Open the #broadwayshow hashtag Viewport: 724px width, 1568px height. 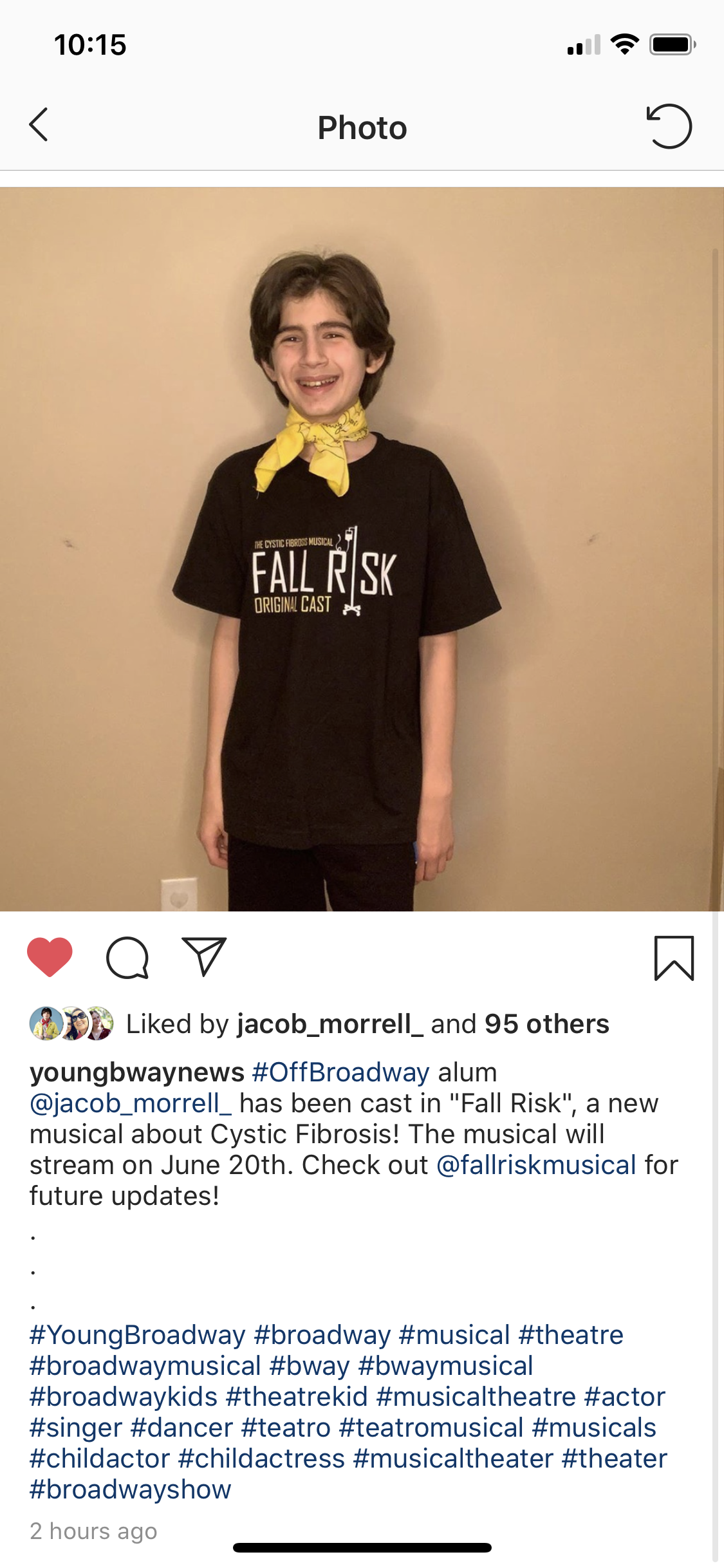point(130,1489)
